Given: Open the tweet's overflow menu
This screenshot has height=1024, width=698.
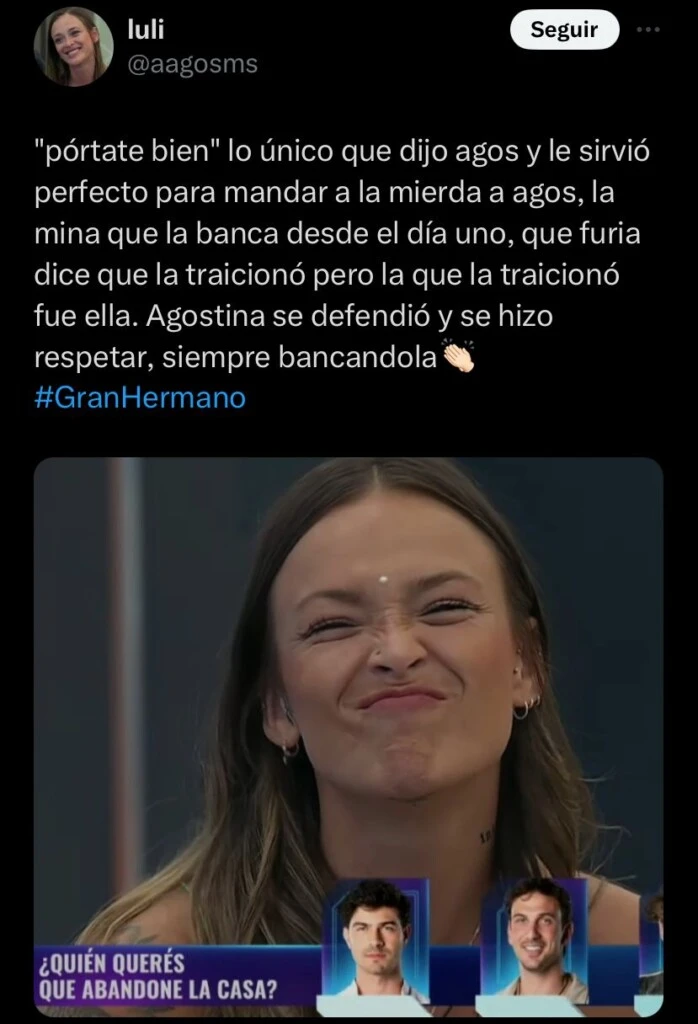Looking at the screenshot, I should pyautogui.click(x=648, y=29).
